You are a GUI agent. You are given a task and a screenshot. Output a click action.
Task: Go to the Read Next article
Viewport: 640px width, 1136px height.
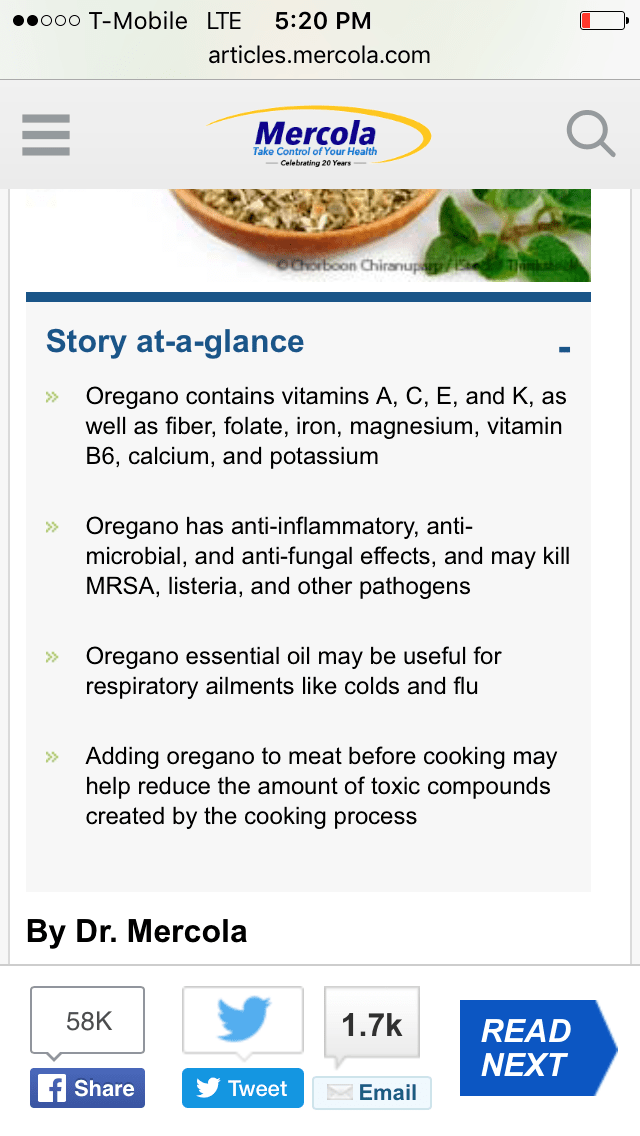click(x=536, y=1048)
